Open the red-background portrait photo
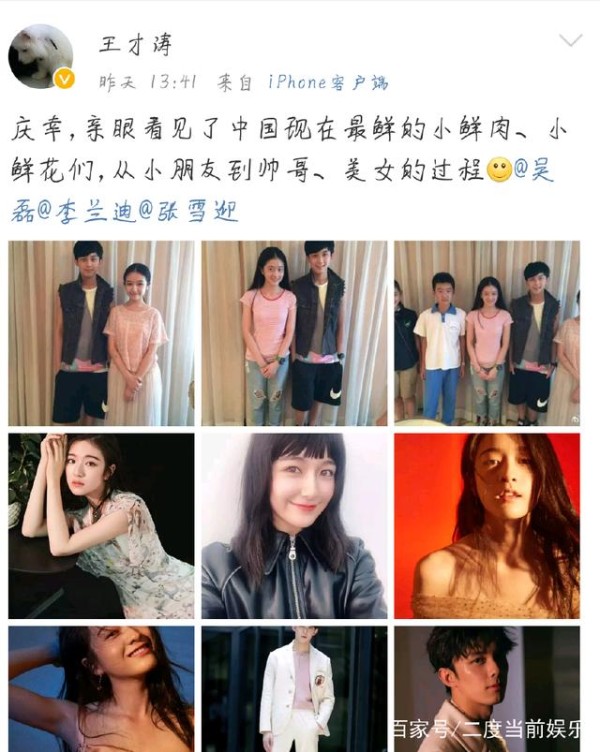The image size is (600, 752). click(x=486, y=525)
